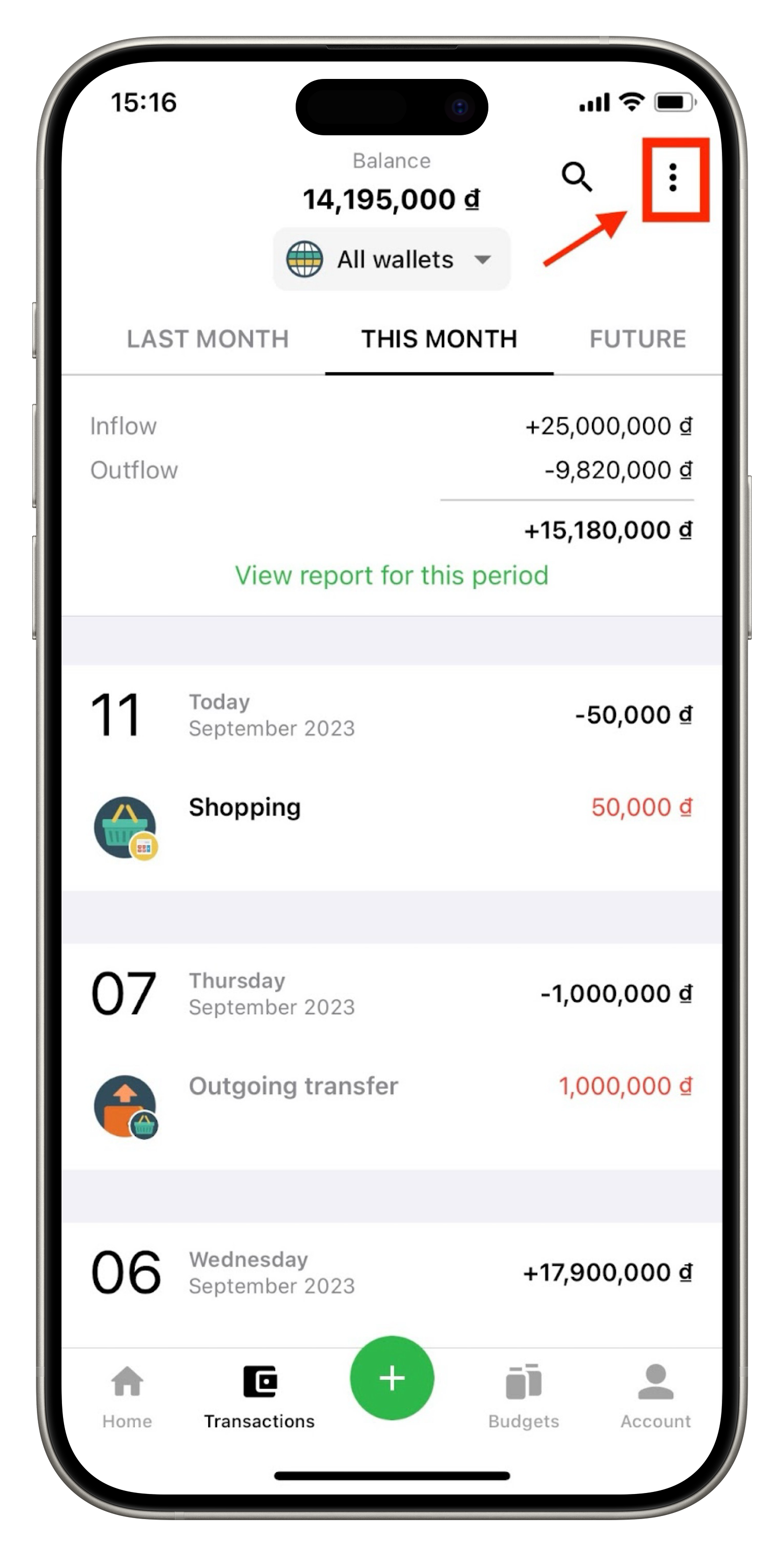Open the three-dot overflow menu
784x1556 pixels.
[x=673, y=178]
